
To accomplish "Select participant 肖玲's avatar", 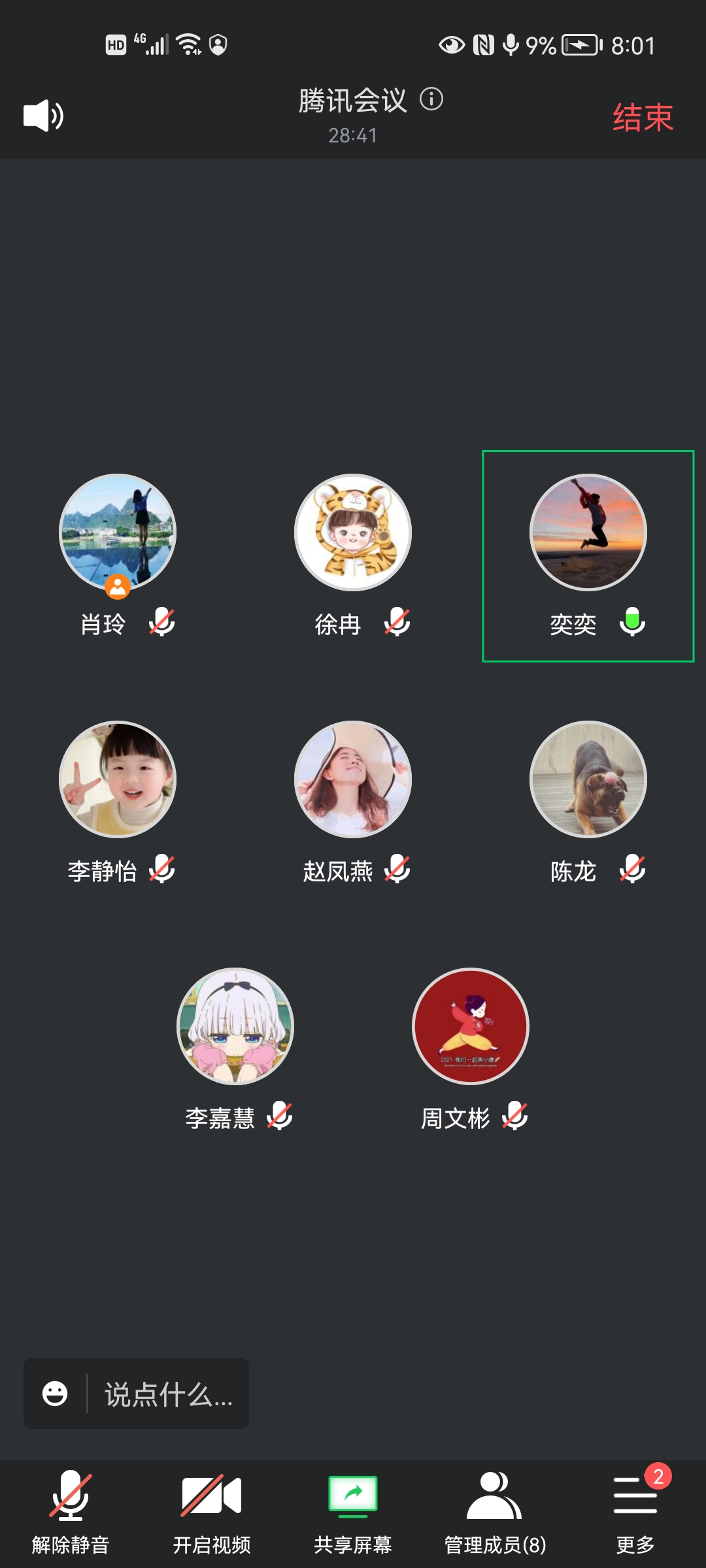I will [x=118, y=532].
